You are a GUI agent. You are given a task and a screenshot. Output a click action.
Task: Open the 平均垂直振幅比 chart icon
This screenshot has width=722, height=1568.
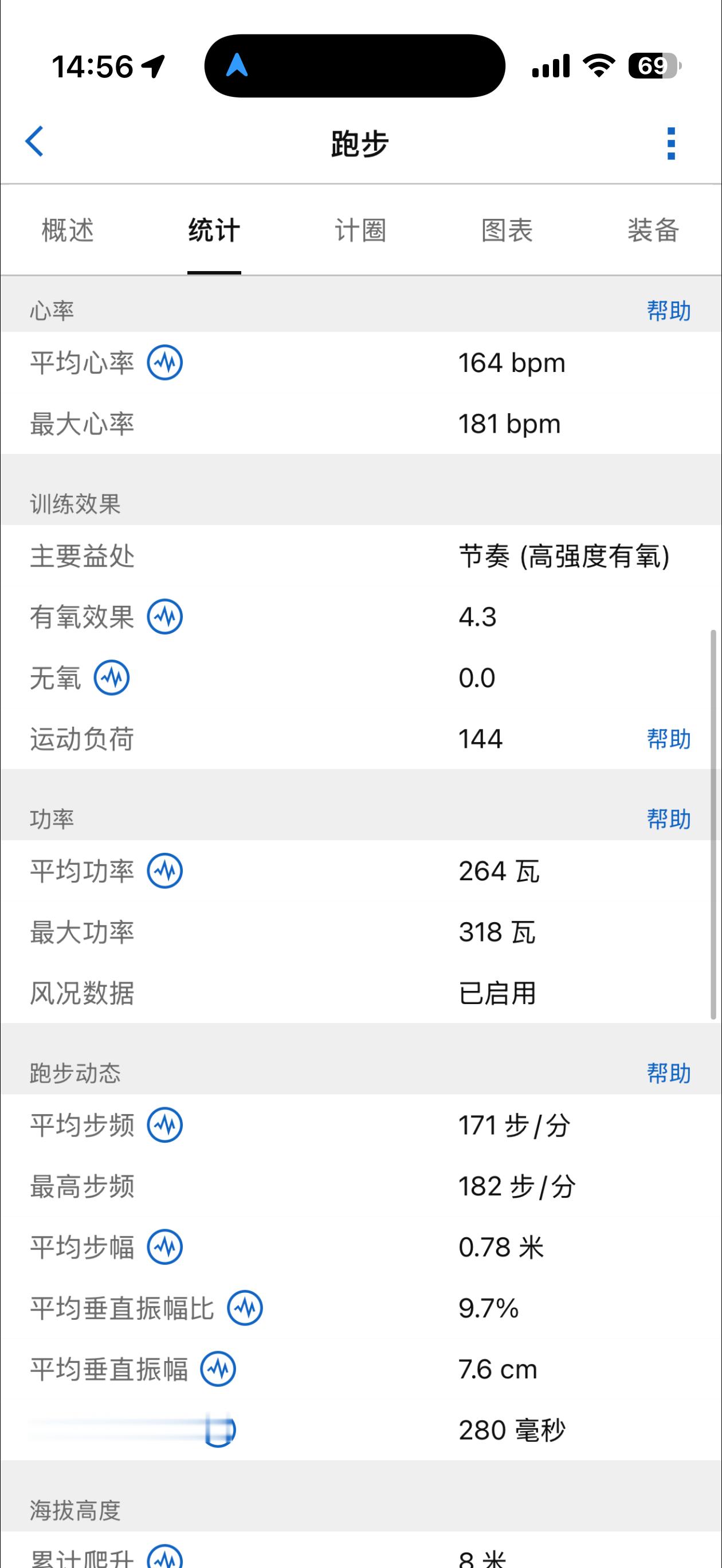(x=246, y=1307)
